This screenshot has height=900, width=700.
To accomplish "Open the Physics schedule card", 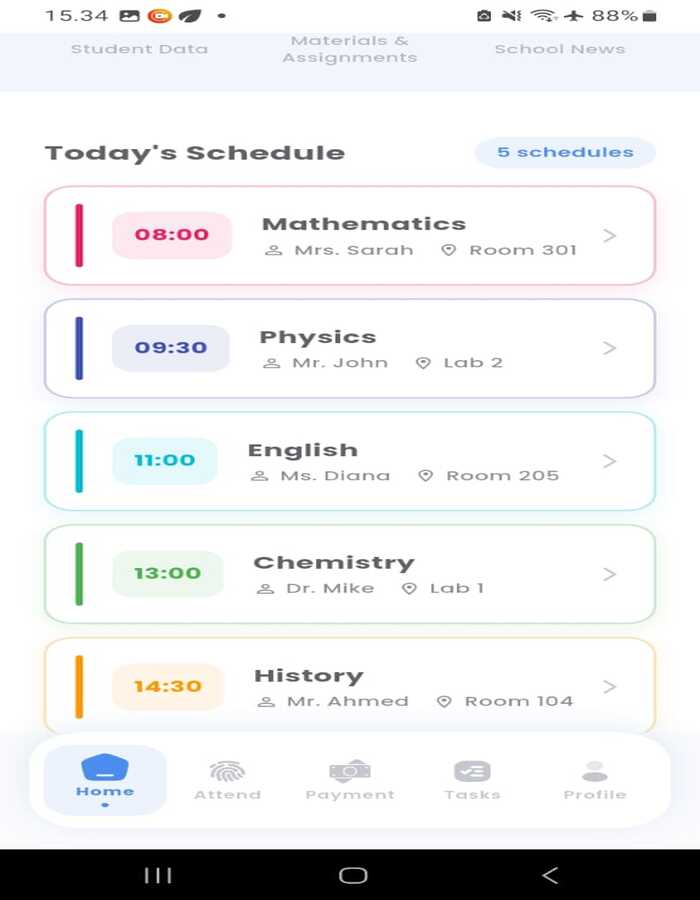I will [350, 348].
